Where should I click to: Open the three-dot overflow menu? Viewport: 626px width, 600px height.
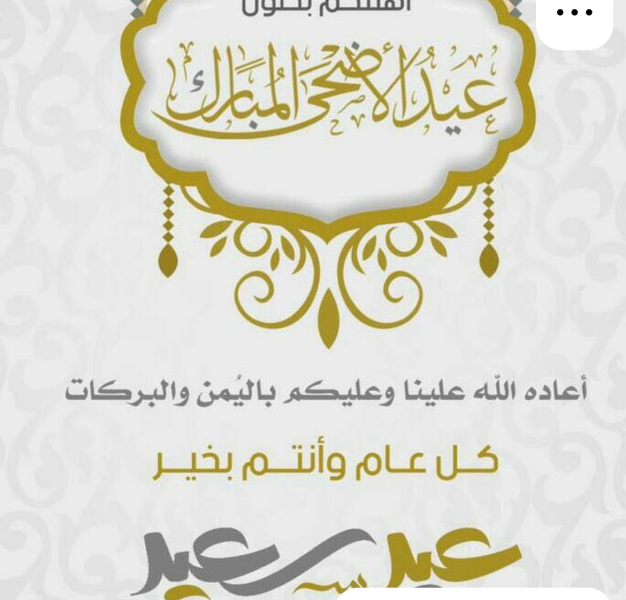574,14
